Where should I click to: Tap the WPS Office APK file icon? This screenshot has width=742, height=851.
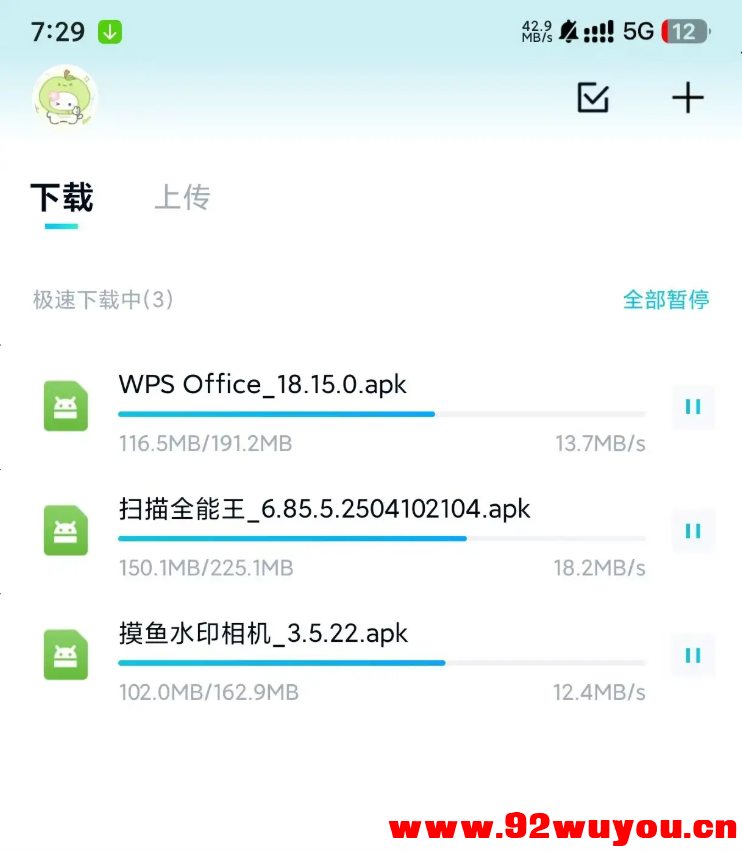click(66, 406)
